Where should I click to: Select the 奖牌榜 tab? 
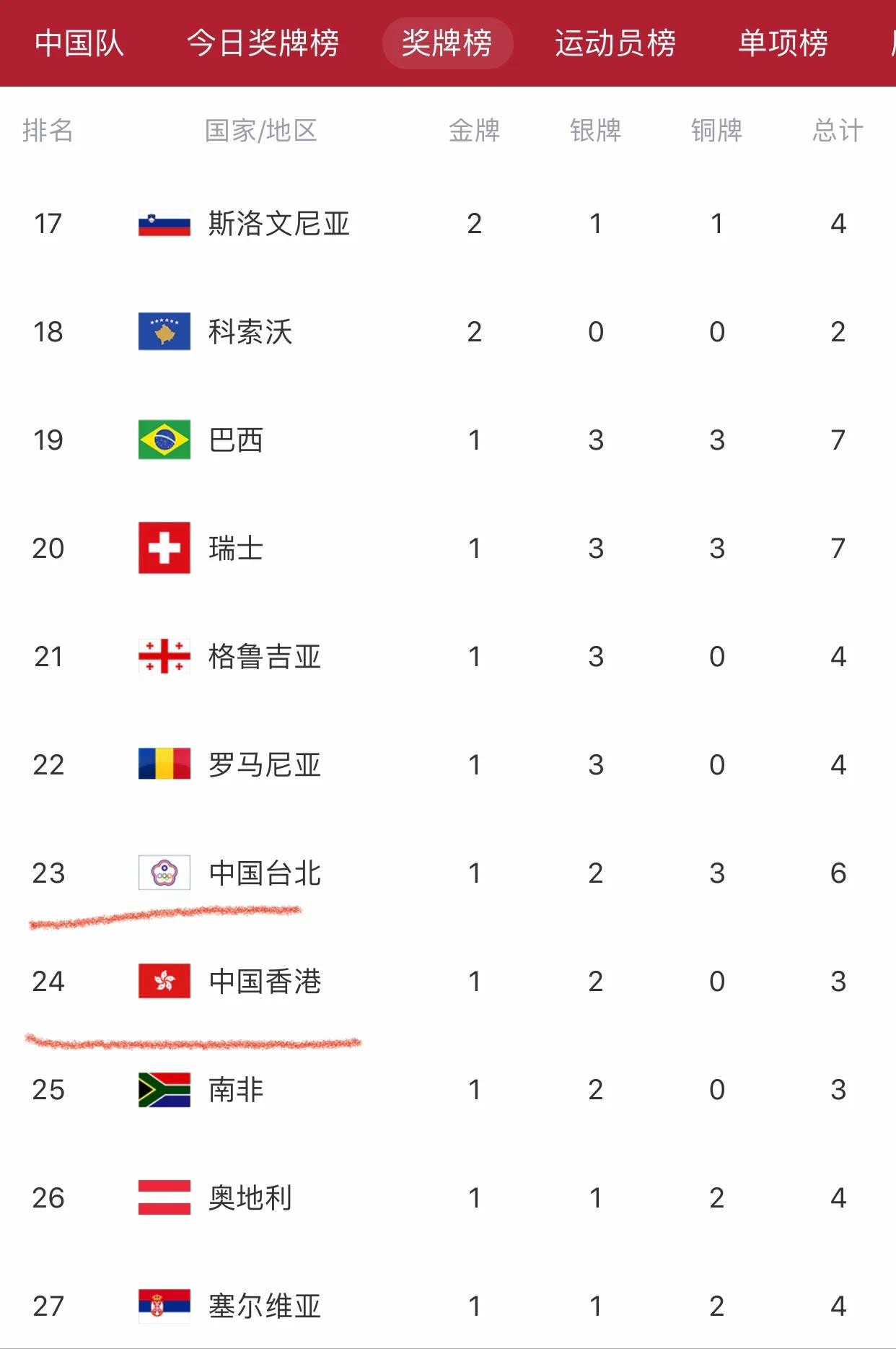pos(447,43)
